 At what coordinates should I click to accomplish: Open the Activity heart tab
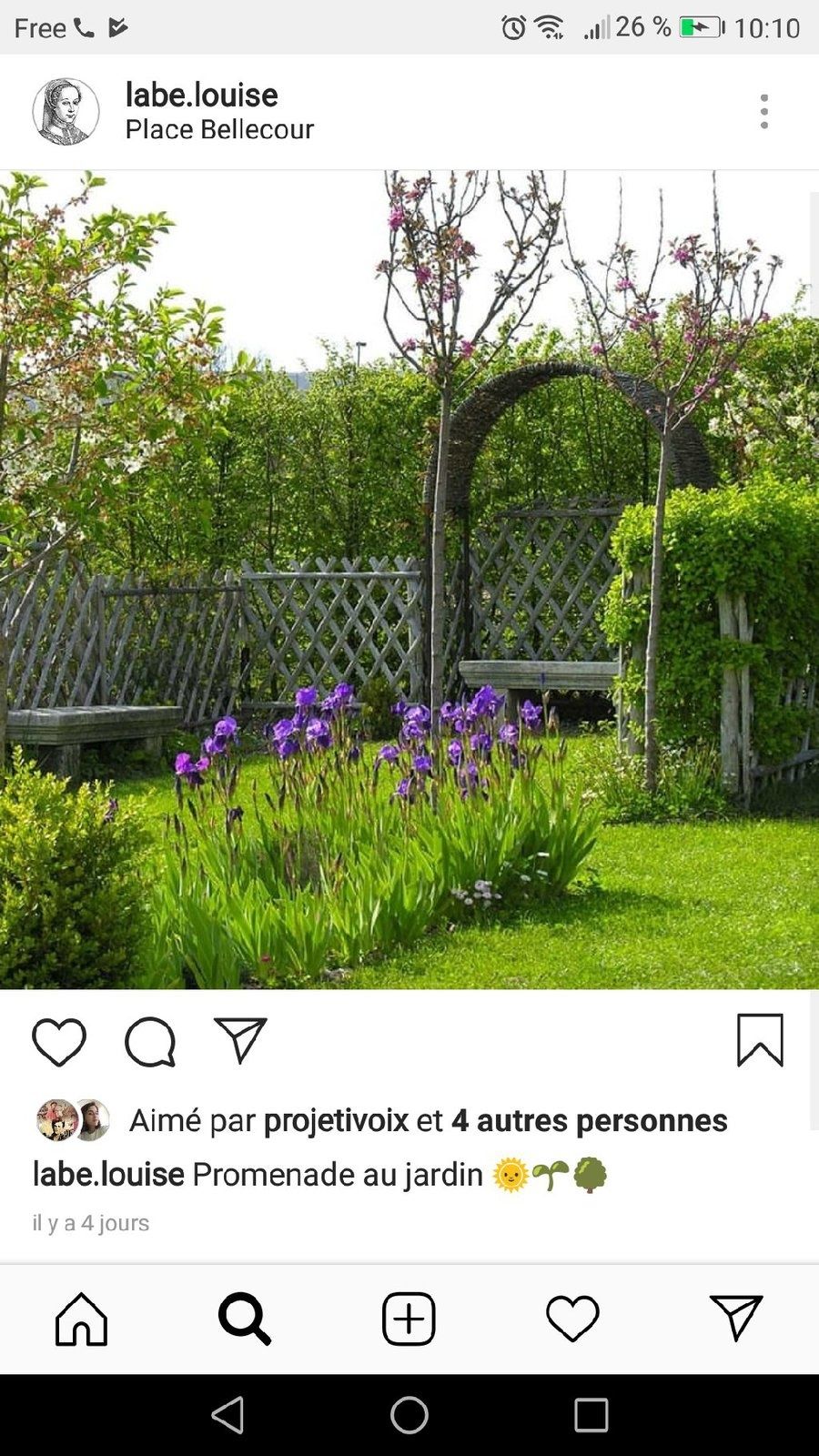pyautogui.click(x=572, y=1319)
